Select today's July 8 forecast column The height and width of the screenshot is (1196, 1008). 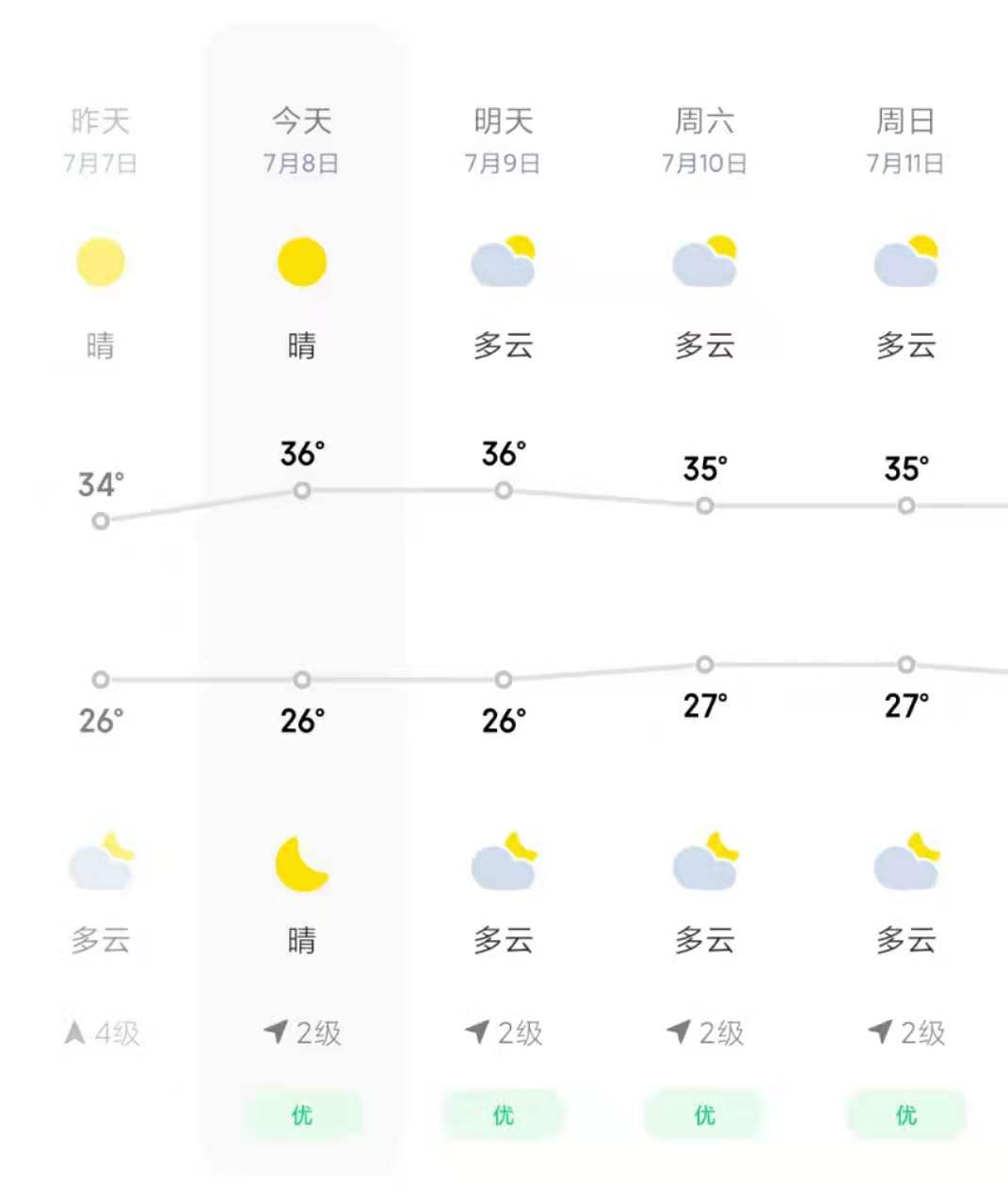click(301, 139)
